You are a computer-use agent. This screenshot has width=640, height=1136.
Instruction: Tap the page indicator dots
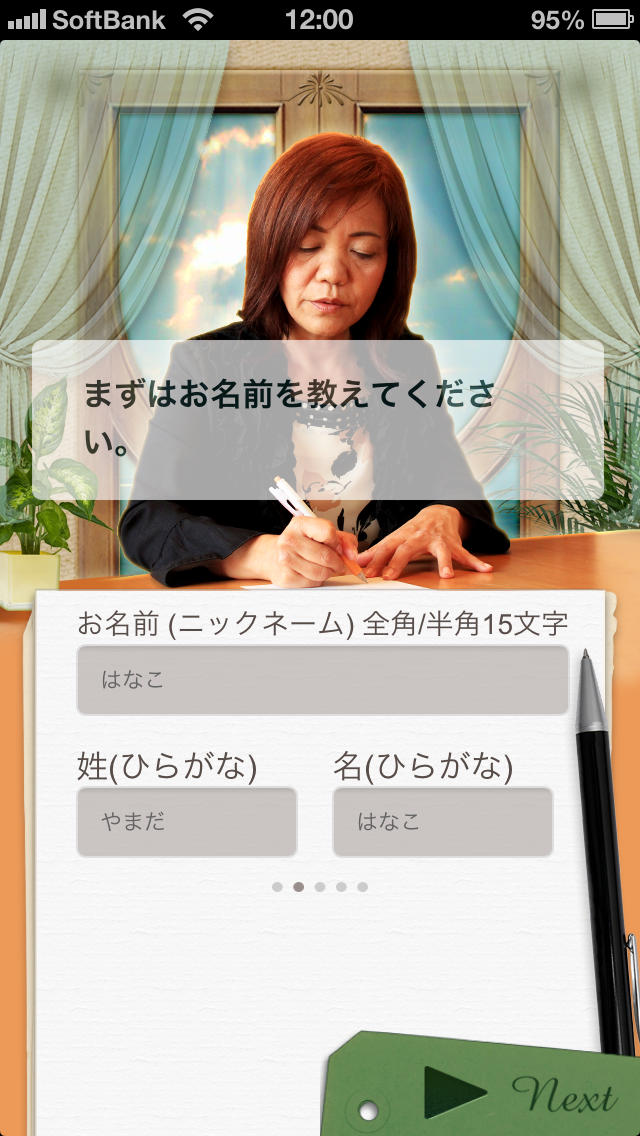coord(320,887)
